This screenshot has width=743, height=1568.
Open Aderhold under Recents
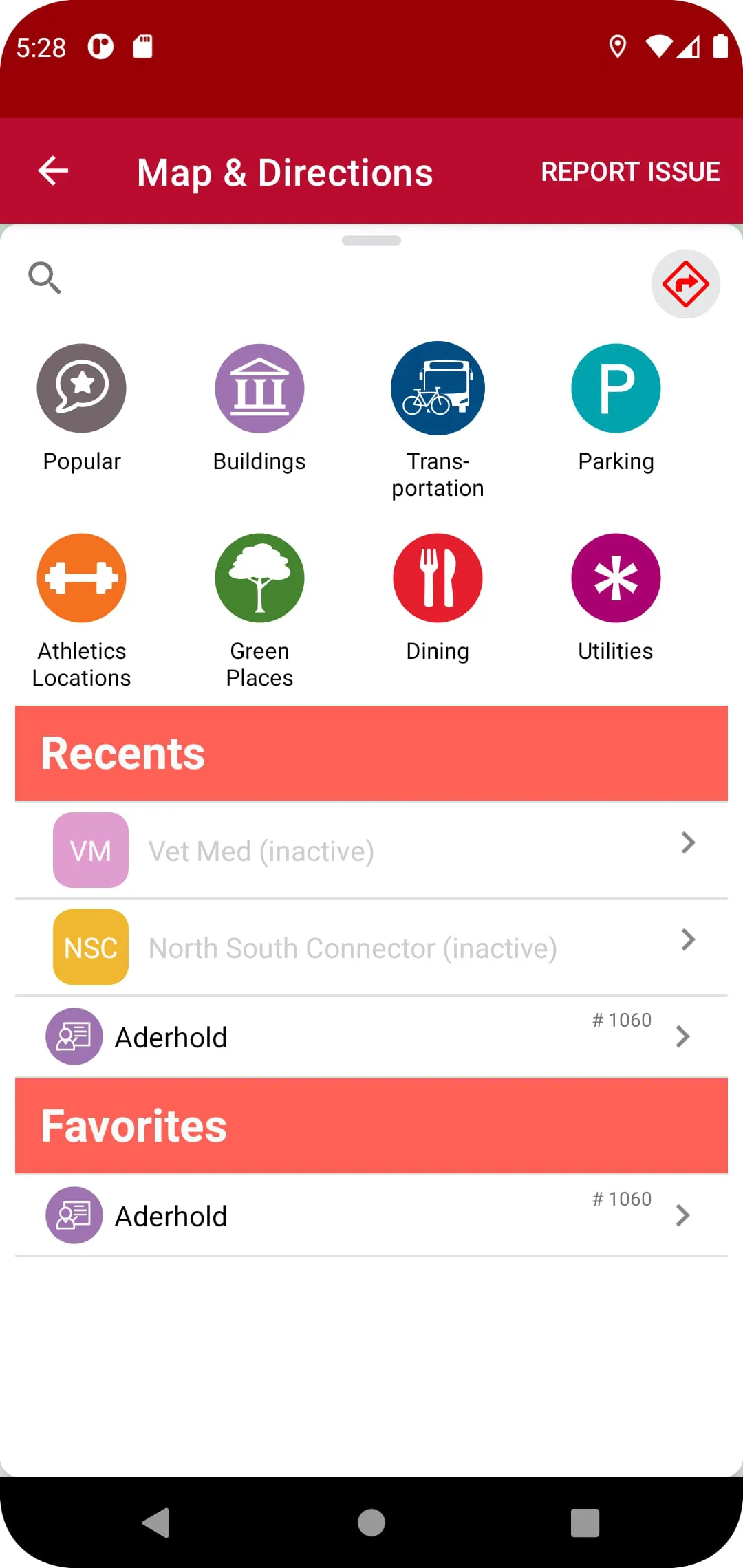pyautogui.click(x=371, y=1037)
